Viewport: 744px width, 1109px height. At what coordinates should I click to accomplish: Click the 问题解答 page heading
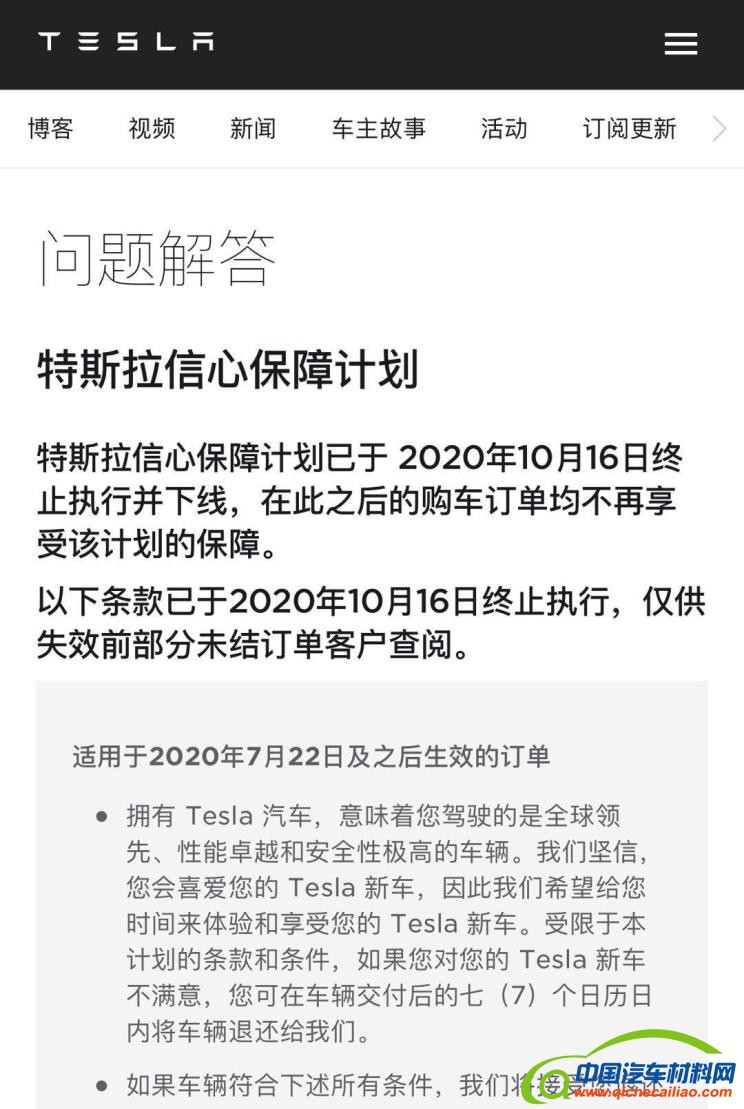pos(160,257)
